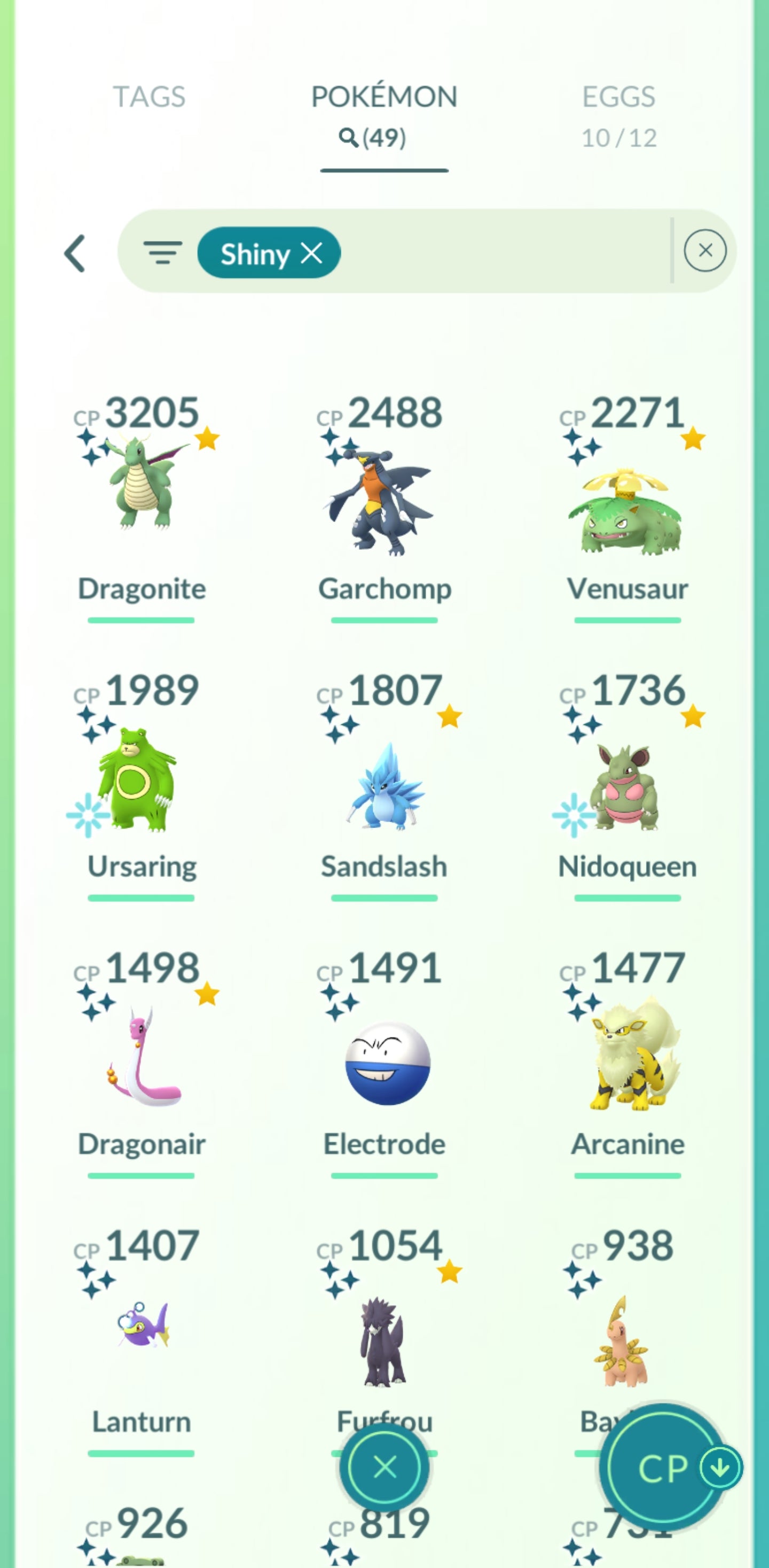Dismiss the bottom X overlay button
This screenshot has width=769, height=1568.
pyautogui.click(x=384, y=1468)
